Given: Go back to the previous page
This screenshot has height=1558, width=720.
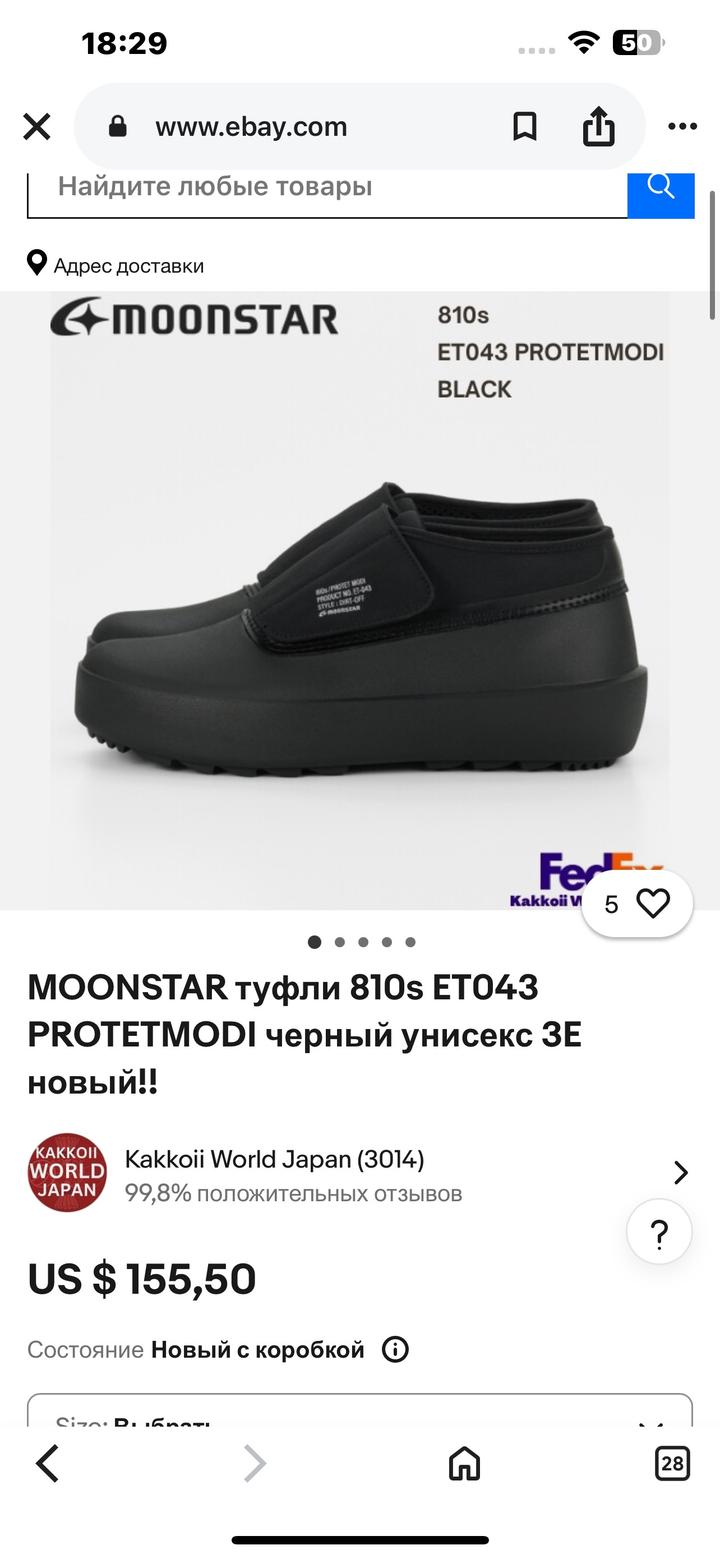Looking at the screenshot, I should [47, 1464].
